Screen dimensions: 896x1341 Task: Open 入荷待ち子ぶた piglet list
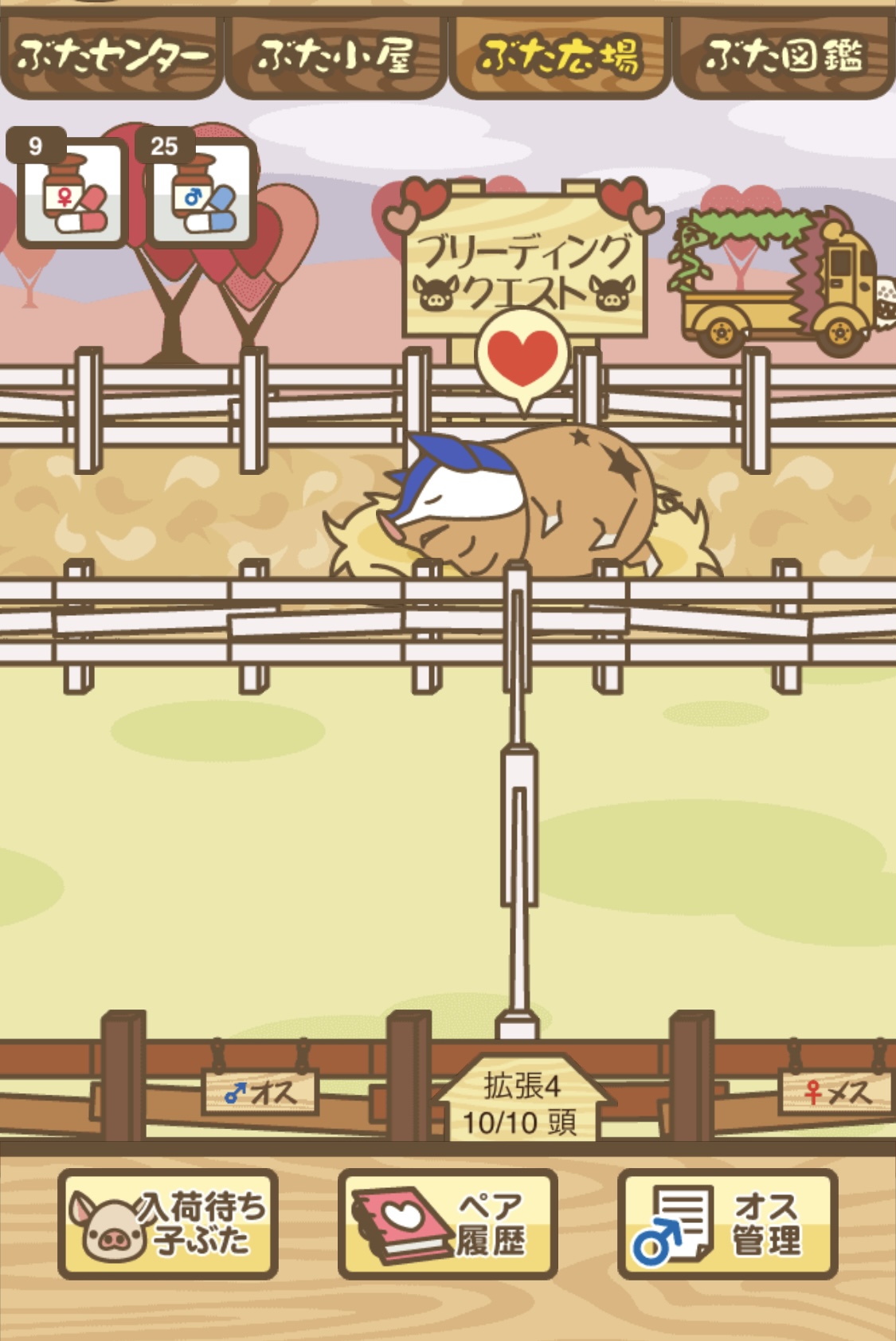(168, 1224)
